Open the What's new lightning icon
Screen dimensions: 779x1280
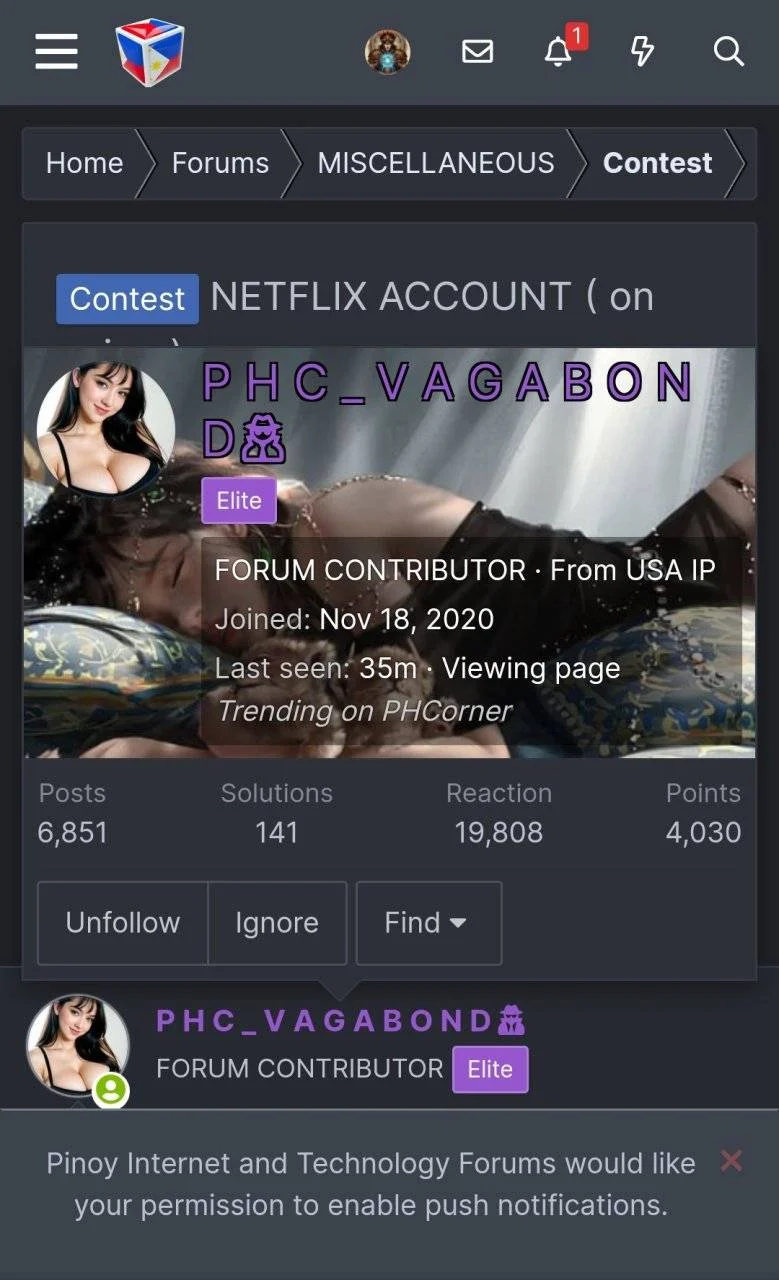[643, 51]
